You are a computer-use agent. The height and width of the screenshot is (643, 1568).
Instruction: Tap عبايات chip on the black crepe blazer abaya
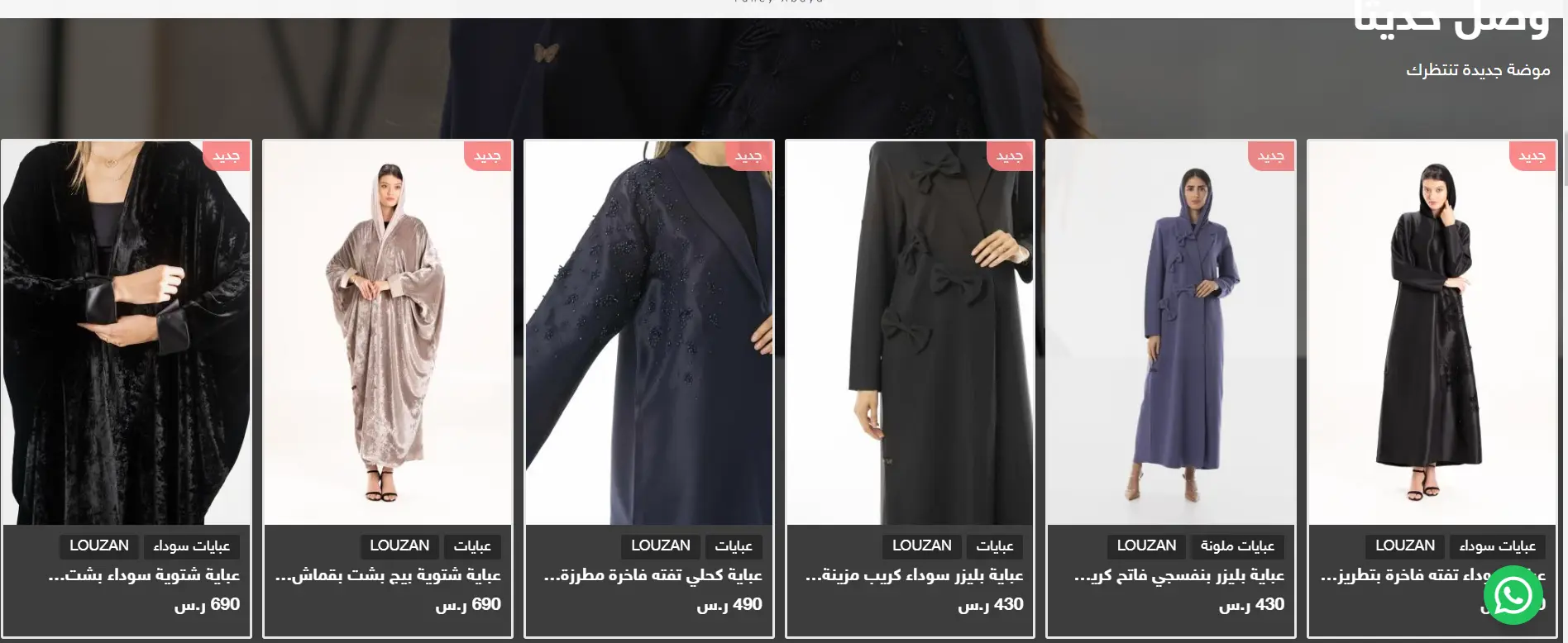click(x=994, y=546)
